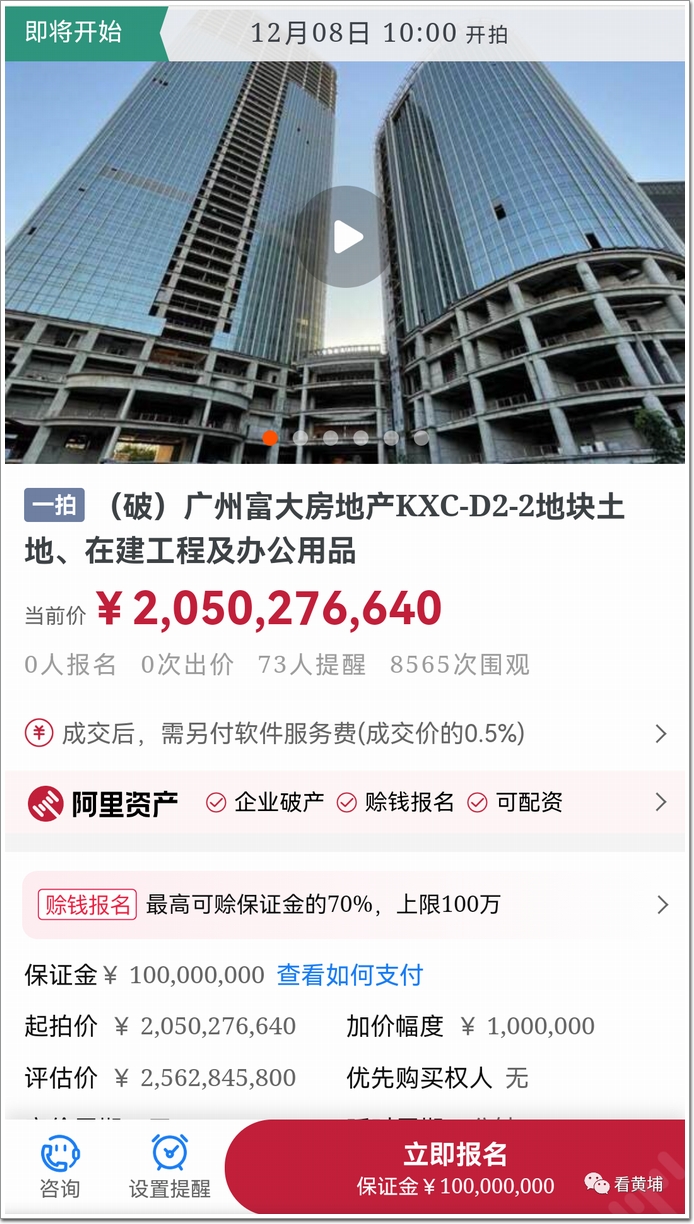Tap 设置提醒 to set a reminder
Image resolution: width=694 pixels, height=1224 pixels.
point(170,1168)
